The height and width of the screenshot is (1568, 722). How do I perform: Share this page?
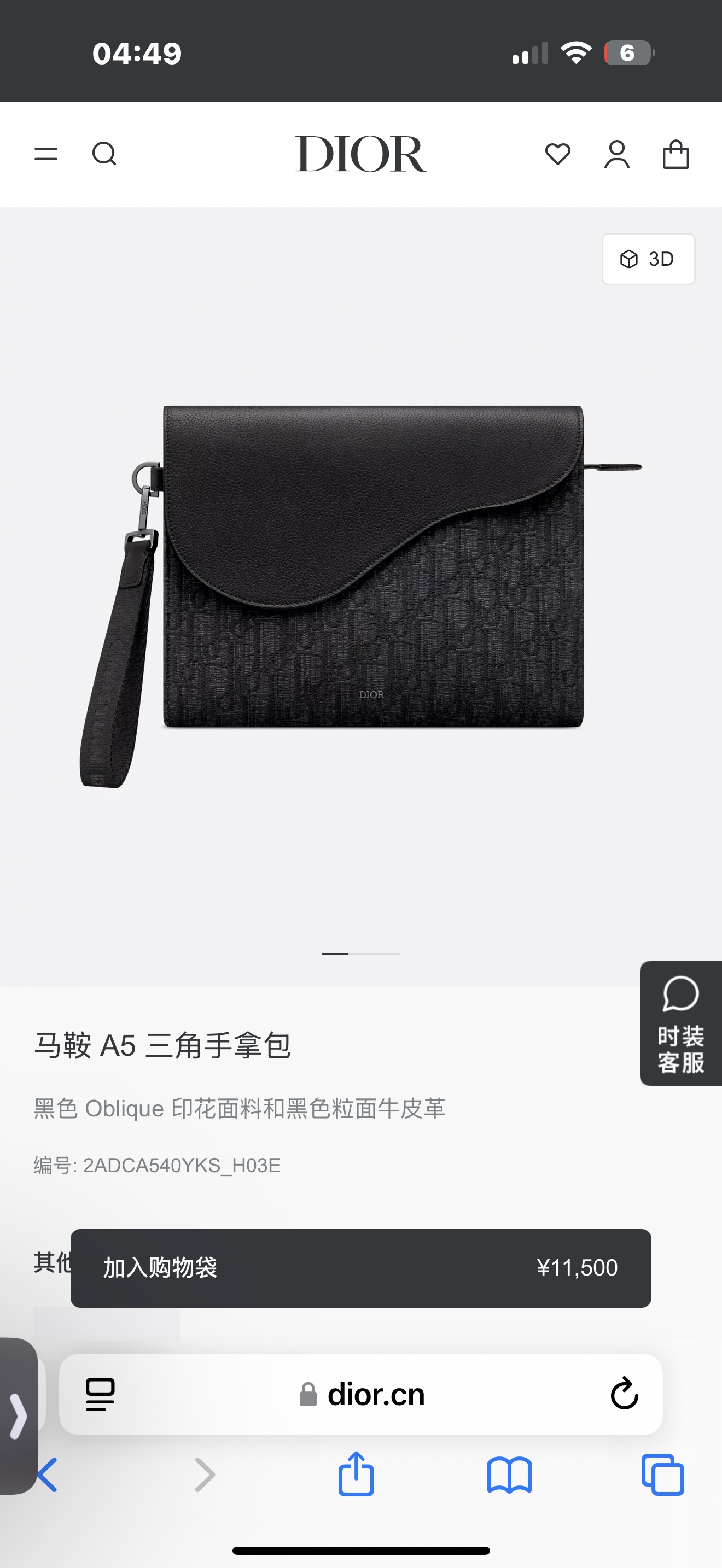click(x=356, y=1475)
